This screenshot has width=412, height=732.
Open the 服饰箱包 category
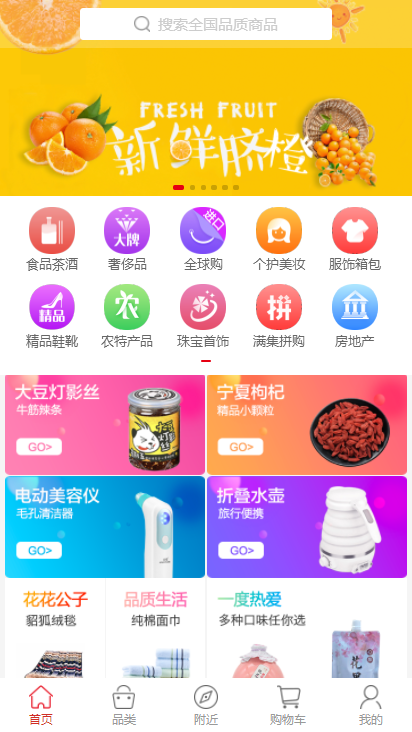355,240
